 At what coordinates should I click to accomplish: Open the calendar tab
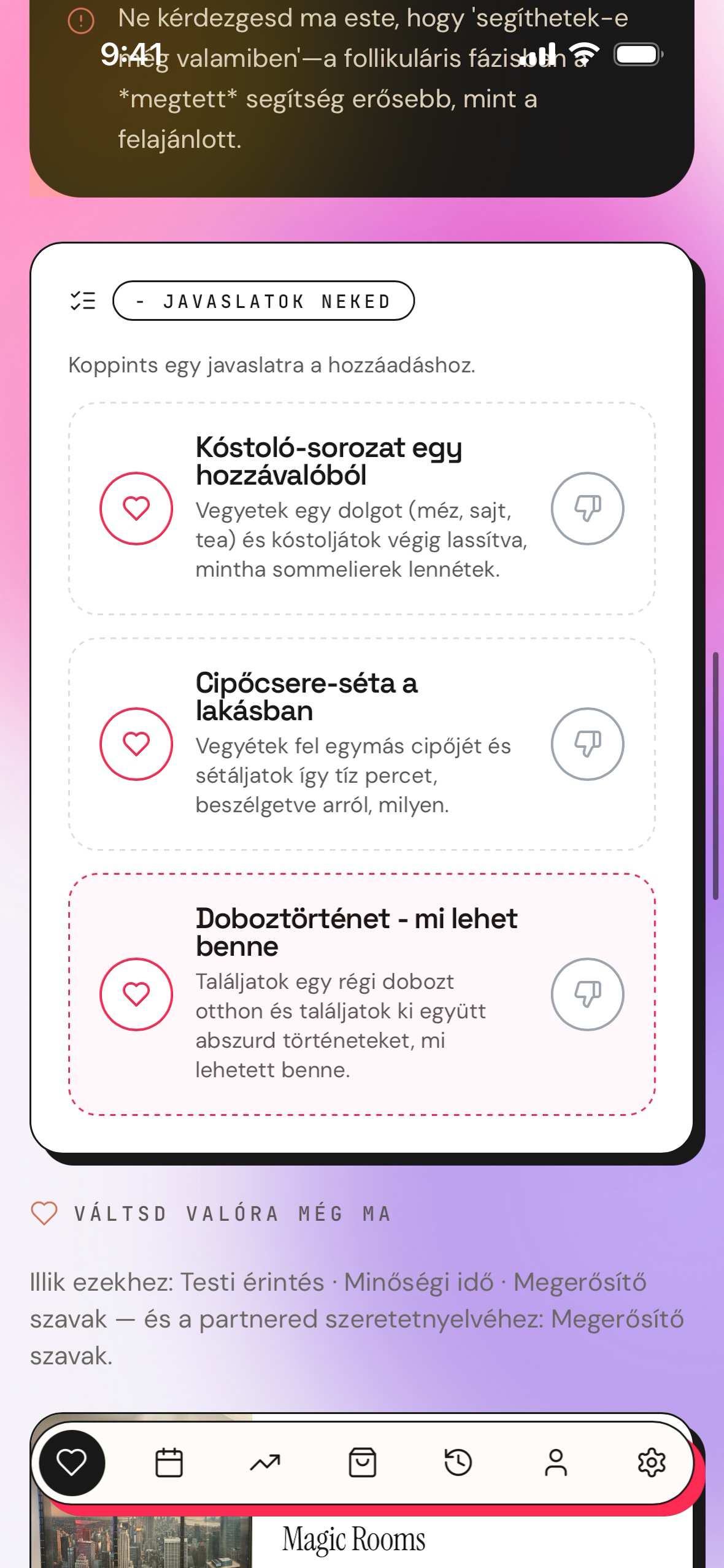(x=169, y=1462)
